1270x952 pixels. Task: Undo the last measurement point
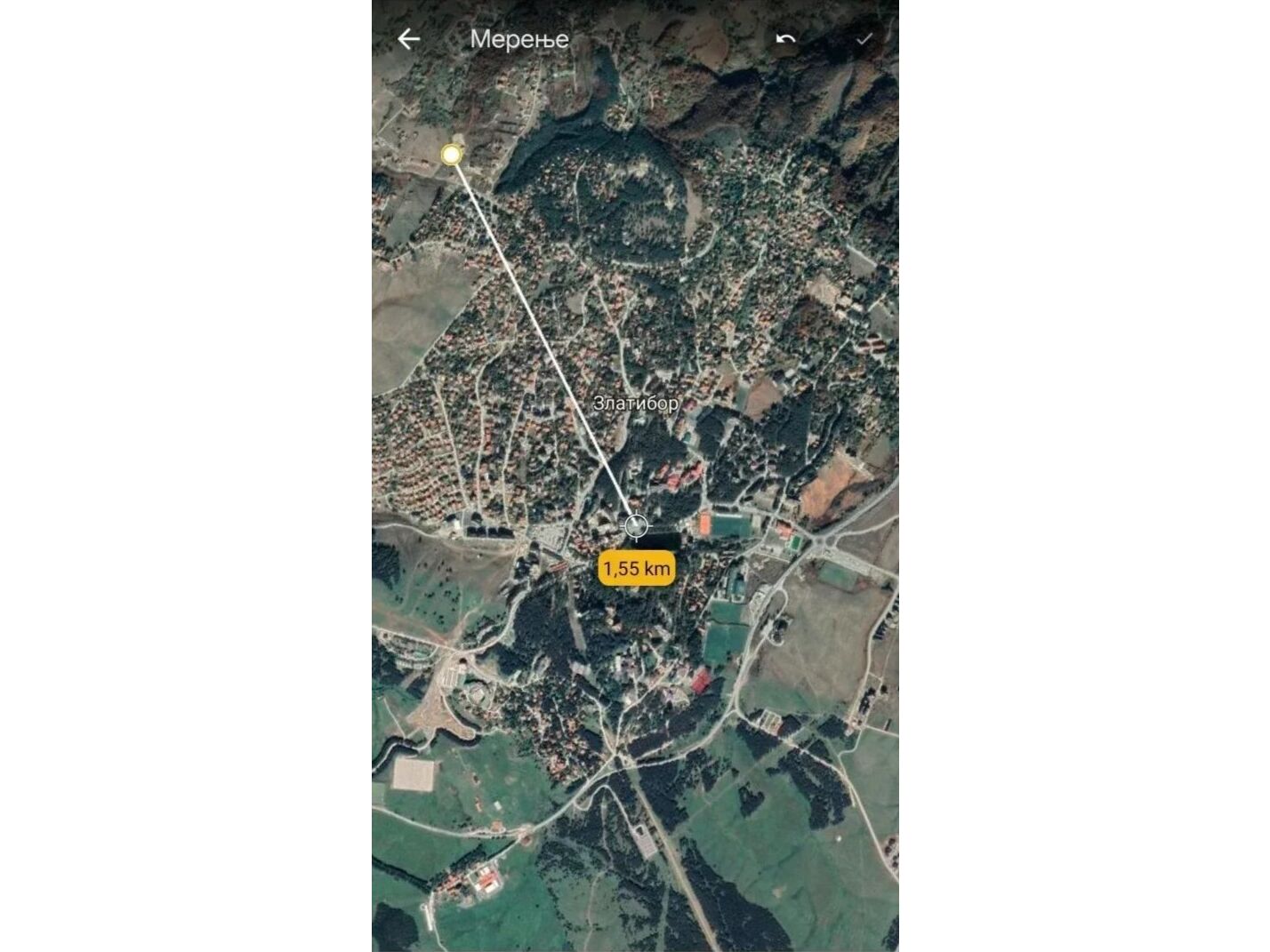785,39
